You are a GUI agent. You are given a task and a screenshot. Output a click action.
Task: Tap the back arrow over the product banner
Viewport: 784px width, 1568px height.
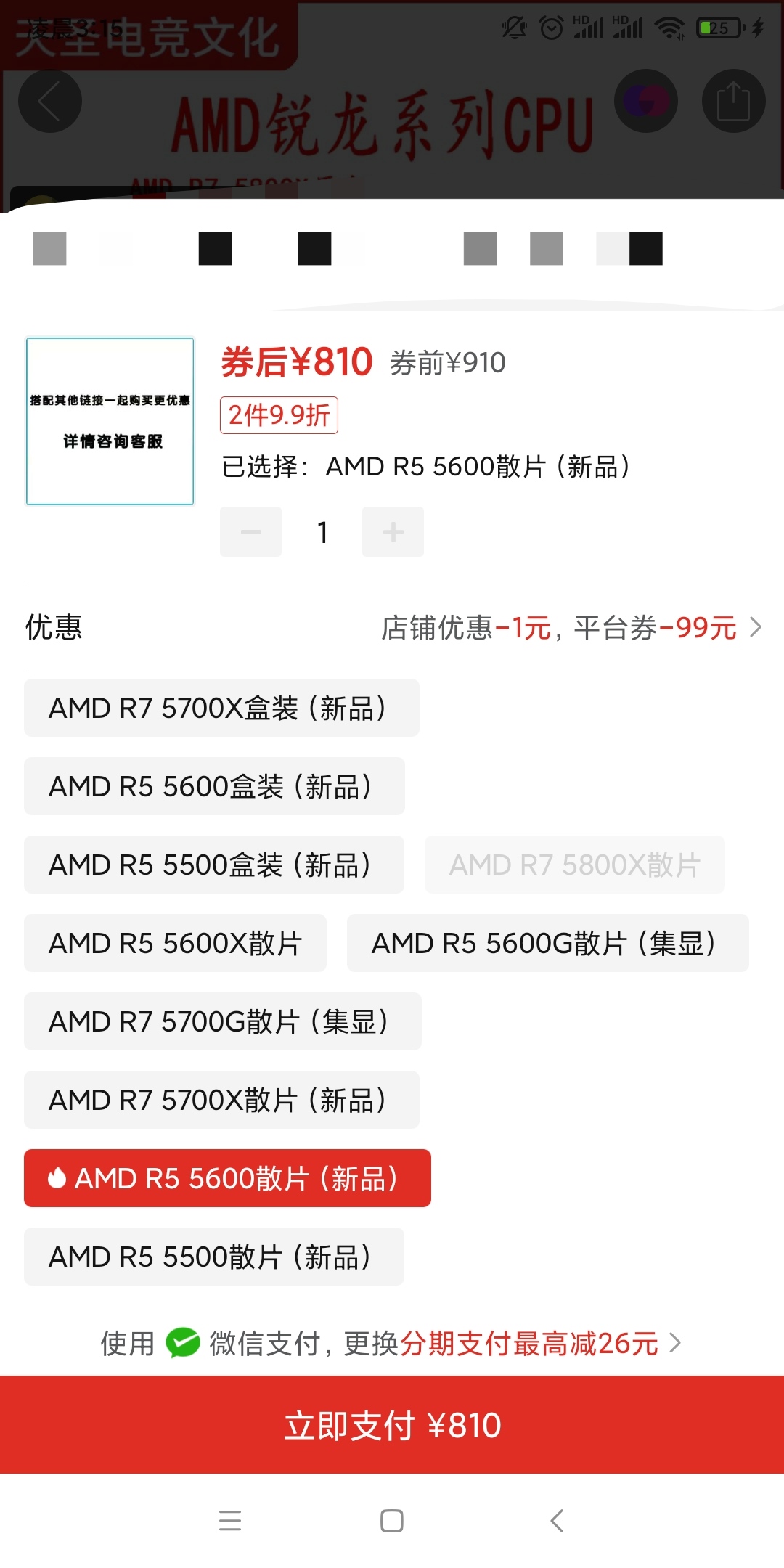(x=49, y=102)
